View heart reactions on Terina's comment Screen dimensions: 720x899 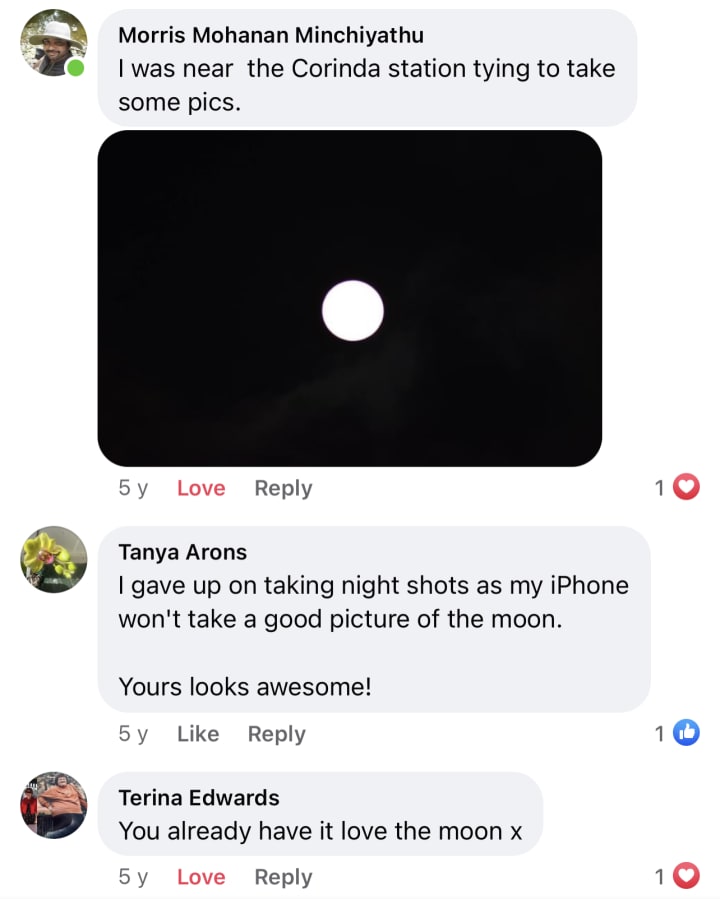tap(677, 876)
